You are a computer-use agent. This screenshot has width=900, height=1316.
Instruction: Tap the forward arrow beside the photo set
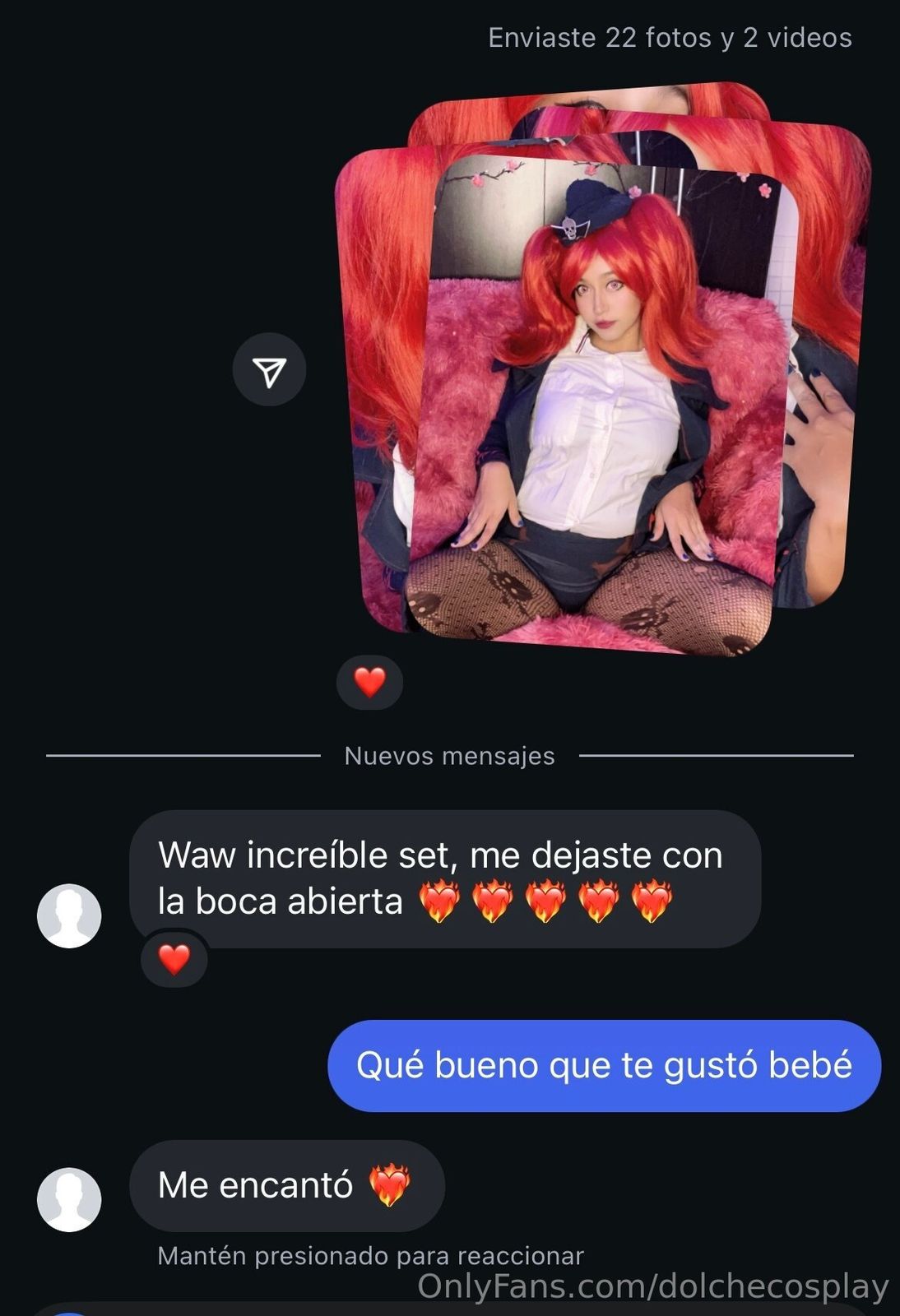pyautogui.click(x=269, y=370)
